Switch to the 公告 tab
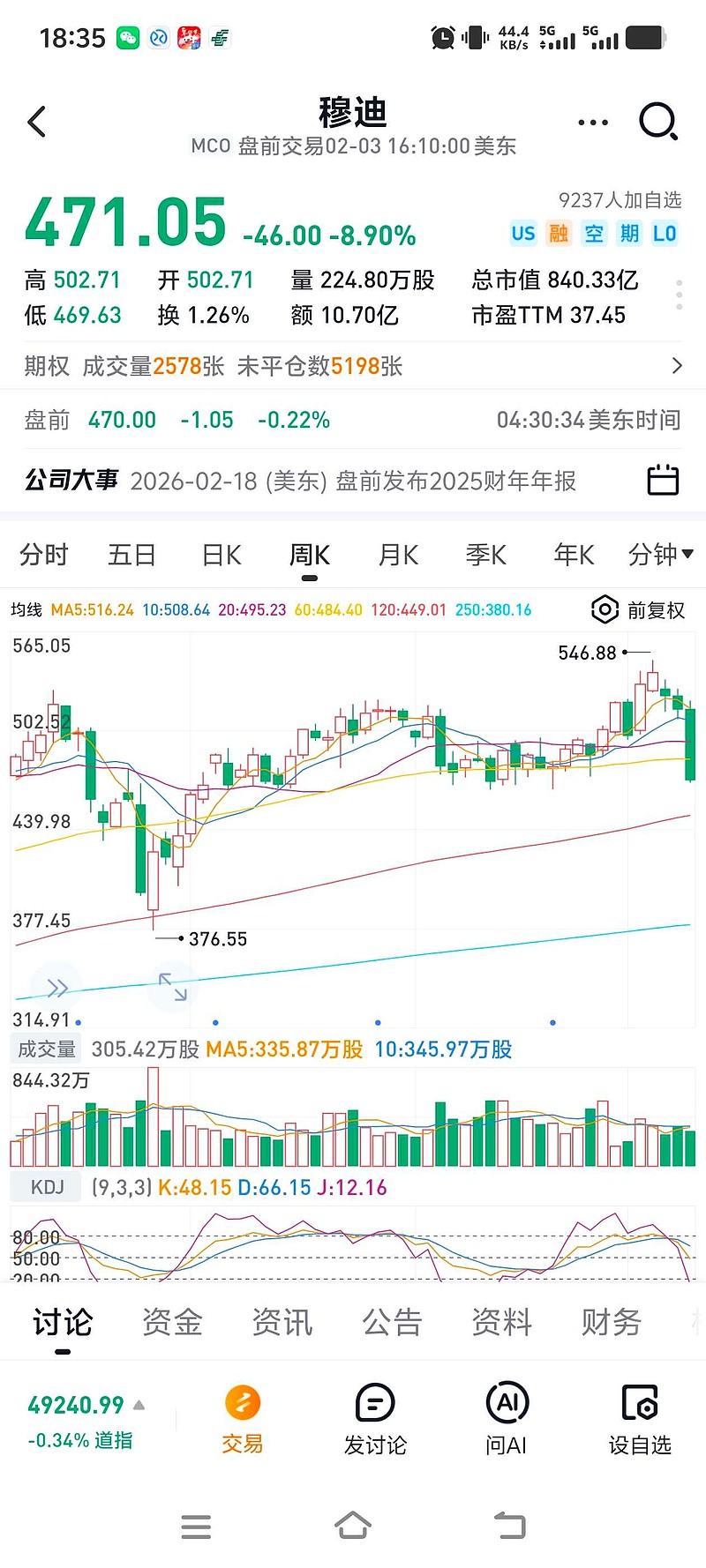706x1568 pixels. [392, 1322]
